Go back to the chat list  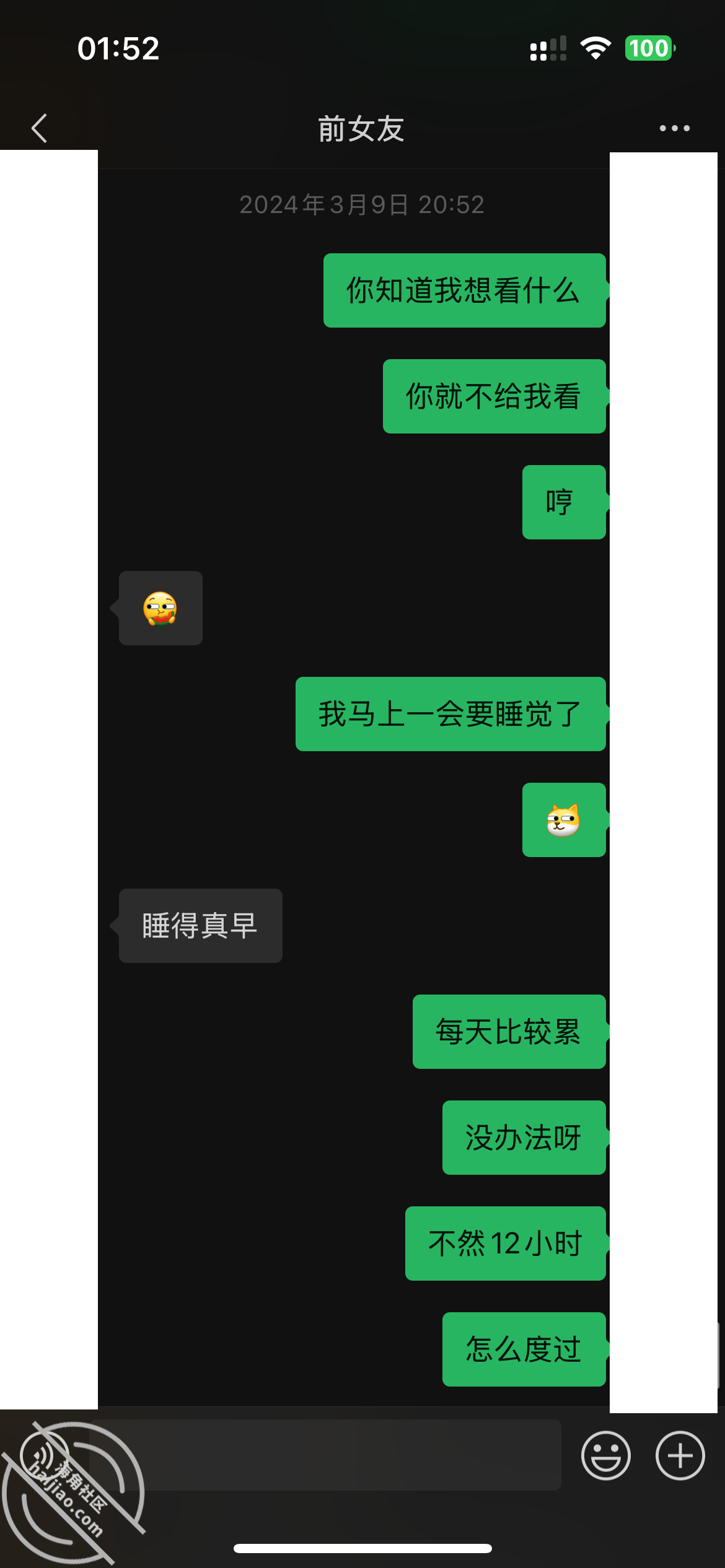click(x=39, y=128)
